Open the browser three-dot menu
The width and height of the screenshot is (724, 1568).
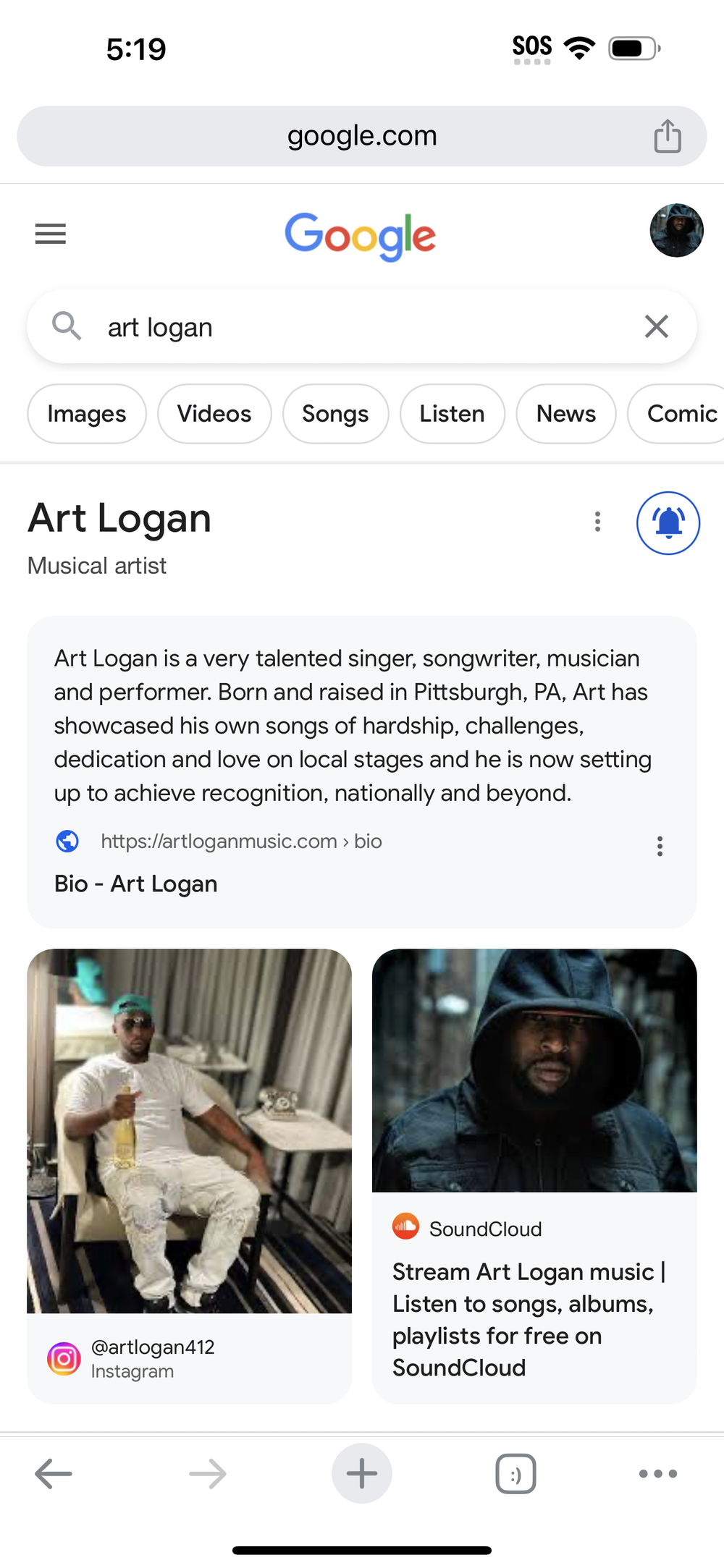(658, 1474)
